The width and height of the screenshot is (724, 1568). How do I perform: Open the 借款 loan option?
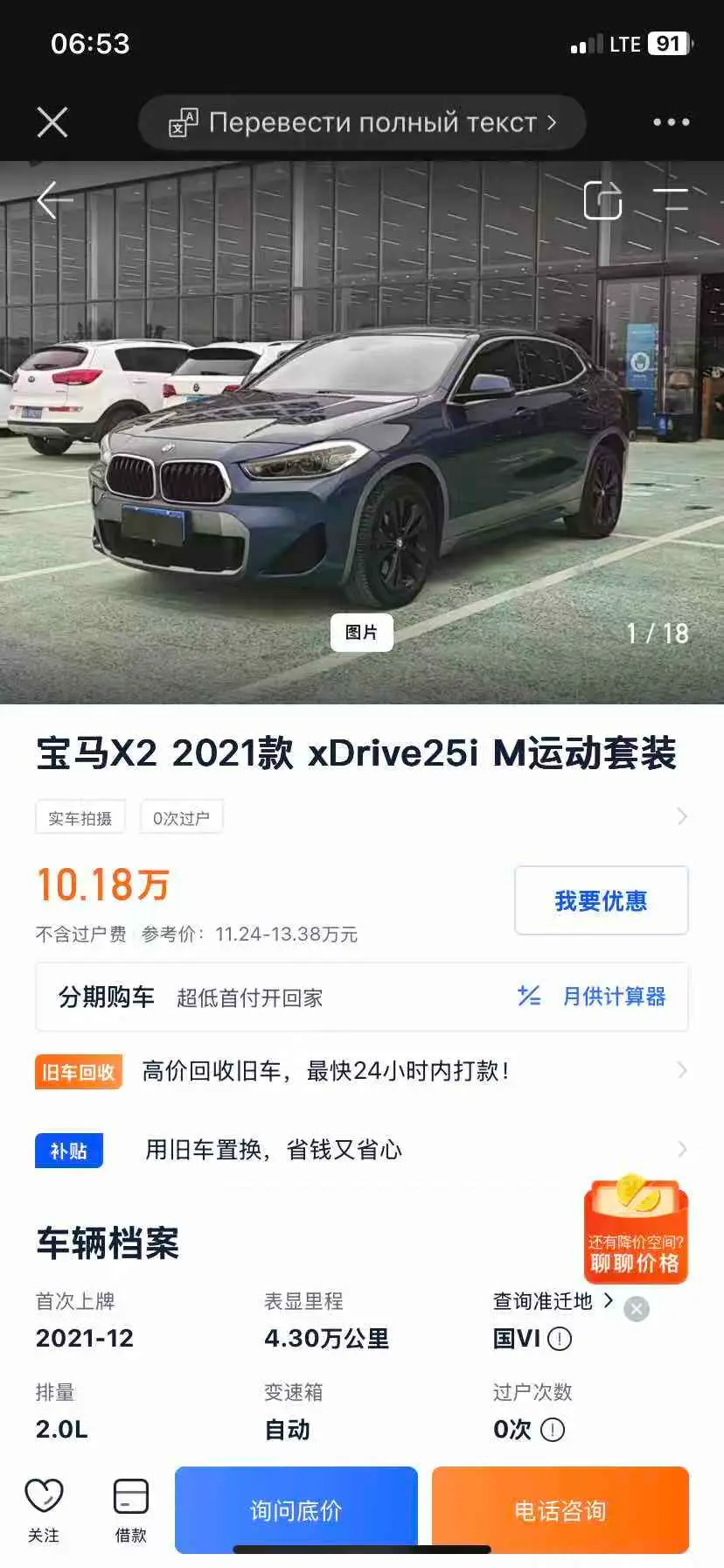[131, 1510]
